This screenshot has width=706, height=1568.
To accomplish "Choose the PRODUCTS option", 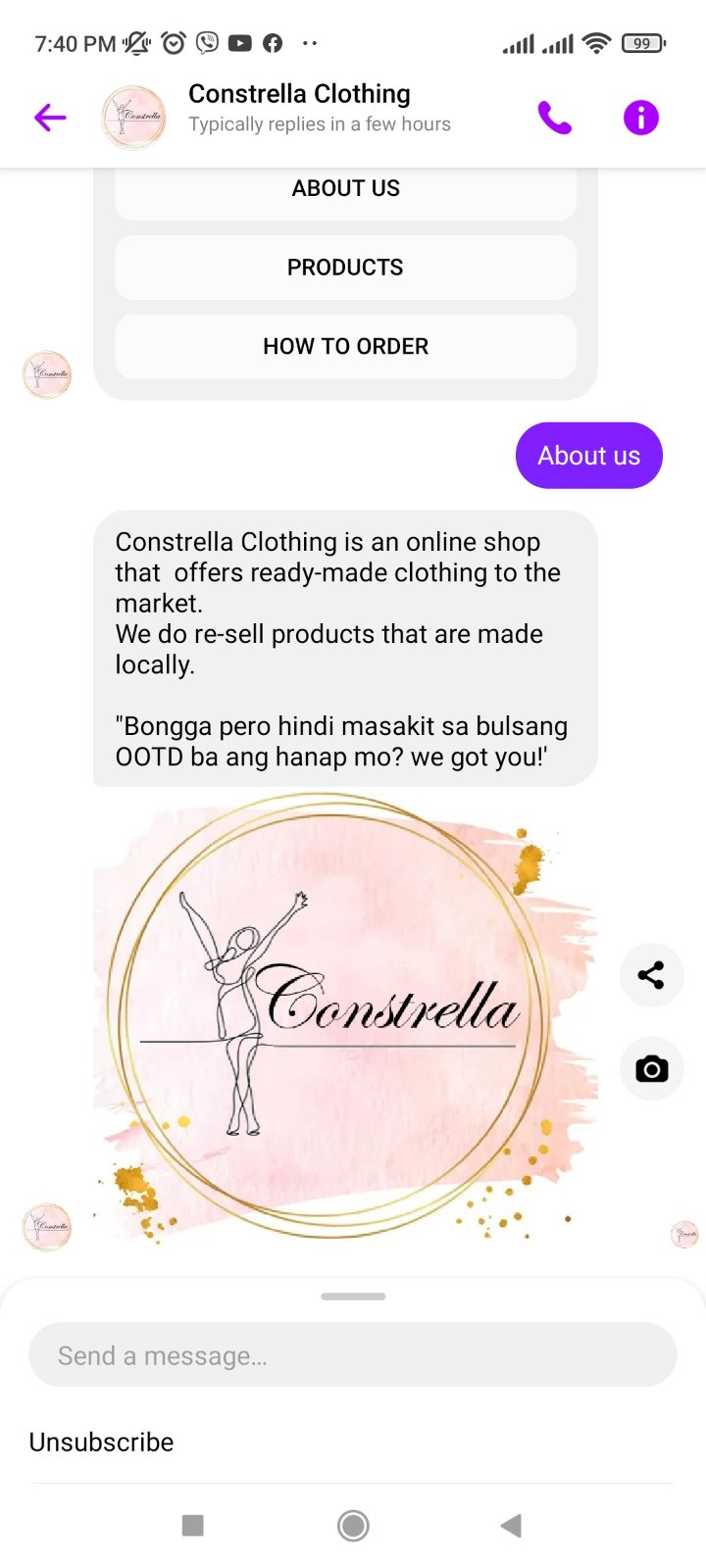I will pyautogui.click(x=345, y=268).
